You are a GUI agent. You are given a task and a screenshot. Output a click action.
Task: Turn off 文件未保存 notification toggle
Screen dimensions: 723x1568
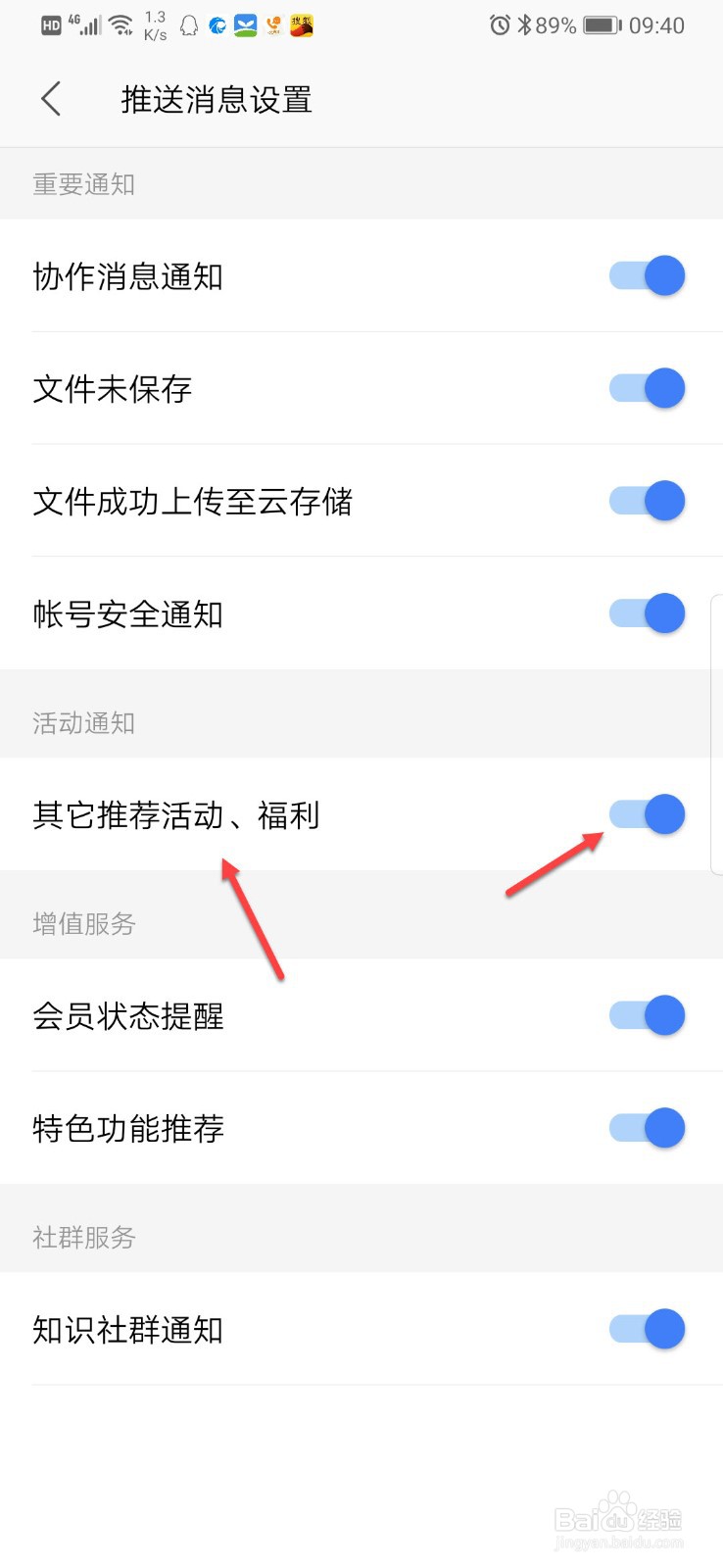click(x=647, y=388)
